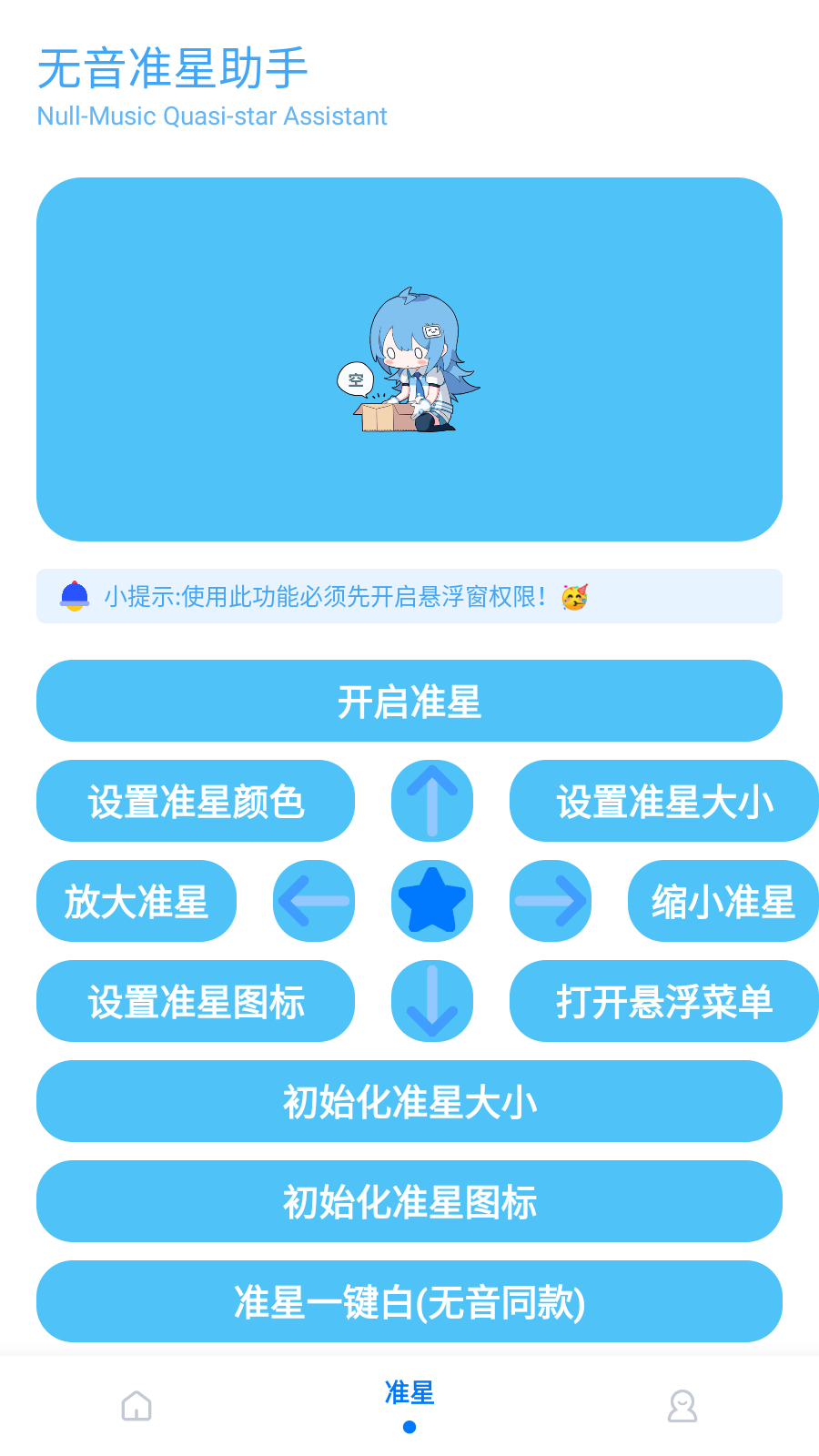Click the 开启准星 button to enable crosshair
Screen dimensions: 819x1456
[409, 701]
